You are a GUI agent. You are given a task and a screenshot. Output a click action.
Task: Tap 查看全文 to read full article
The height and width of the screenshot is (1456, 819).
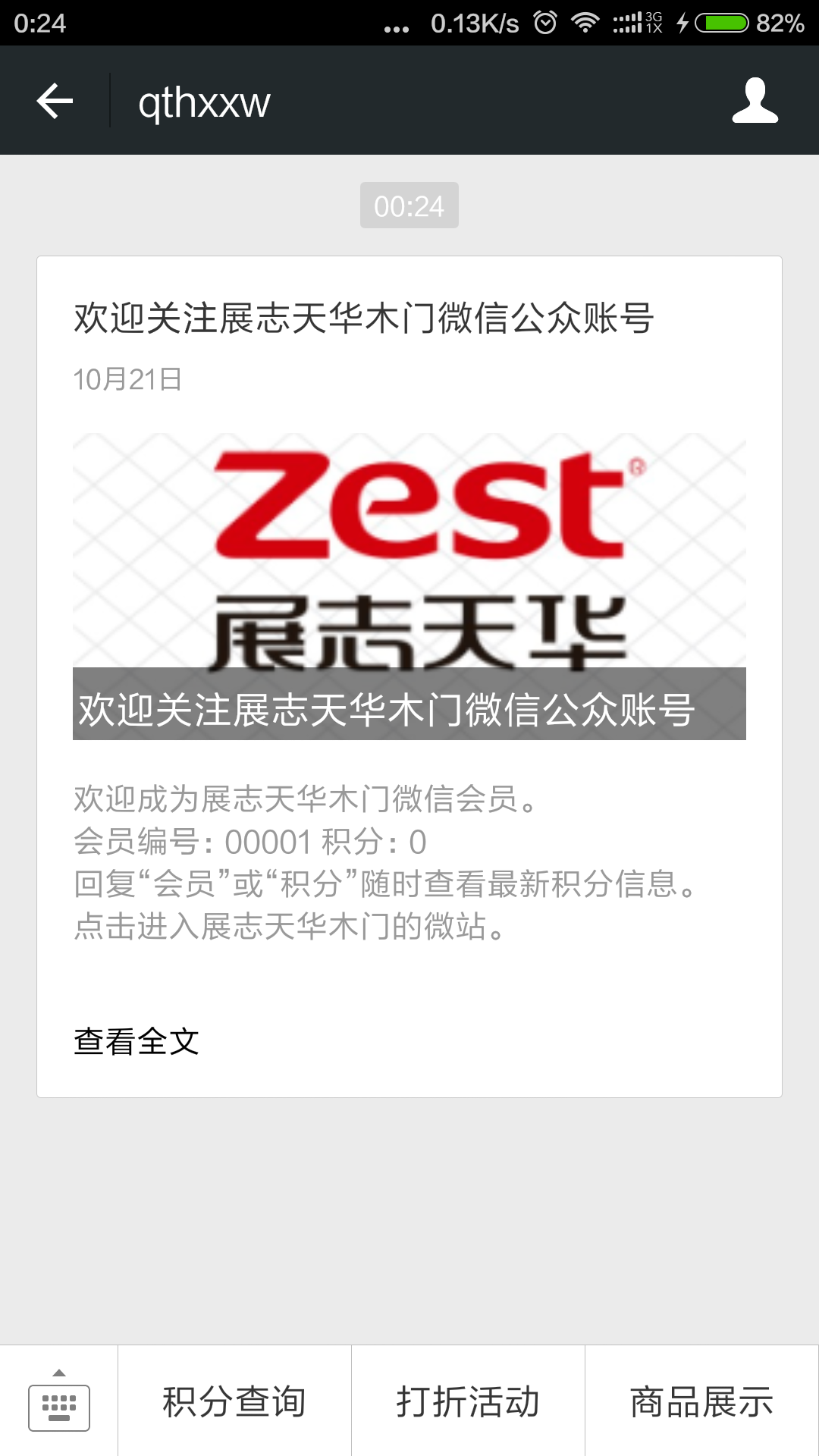coord(136,1041)
